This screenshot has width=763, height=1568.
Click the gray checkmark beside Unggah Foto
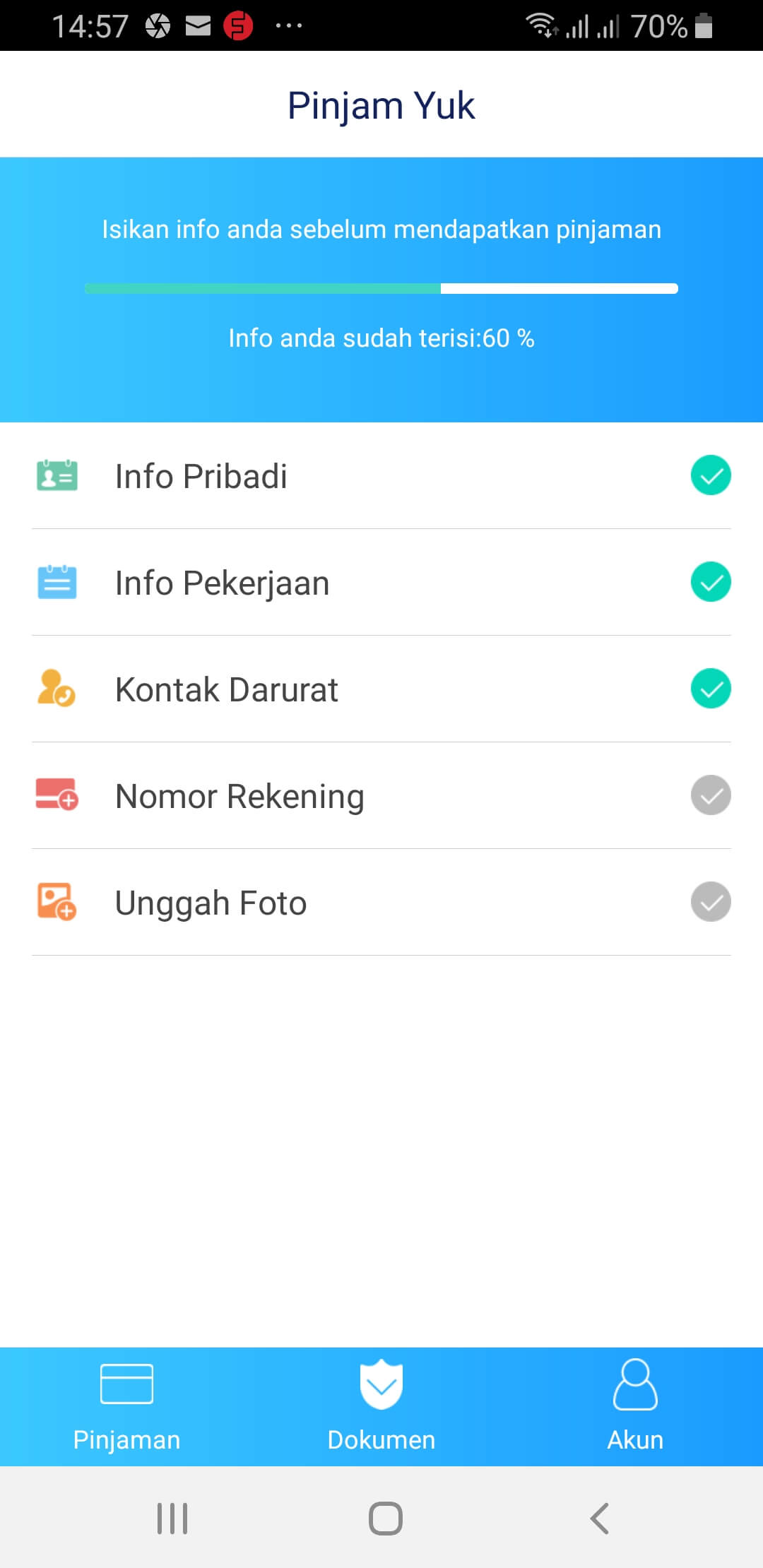710,902
